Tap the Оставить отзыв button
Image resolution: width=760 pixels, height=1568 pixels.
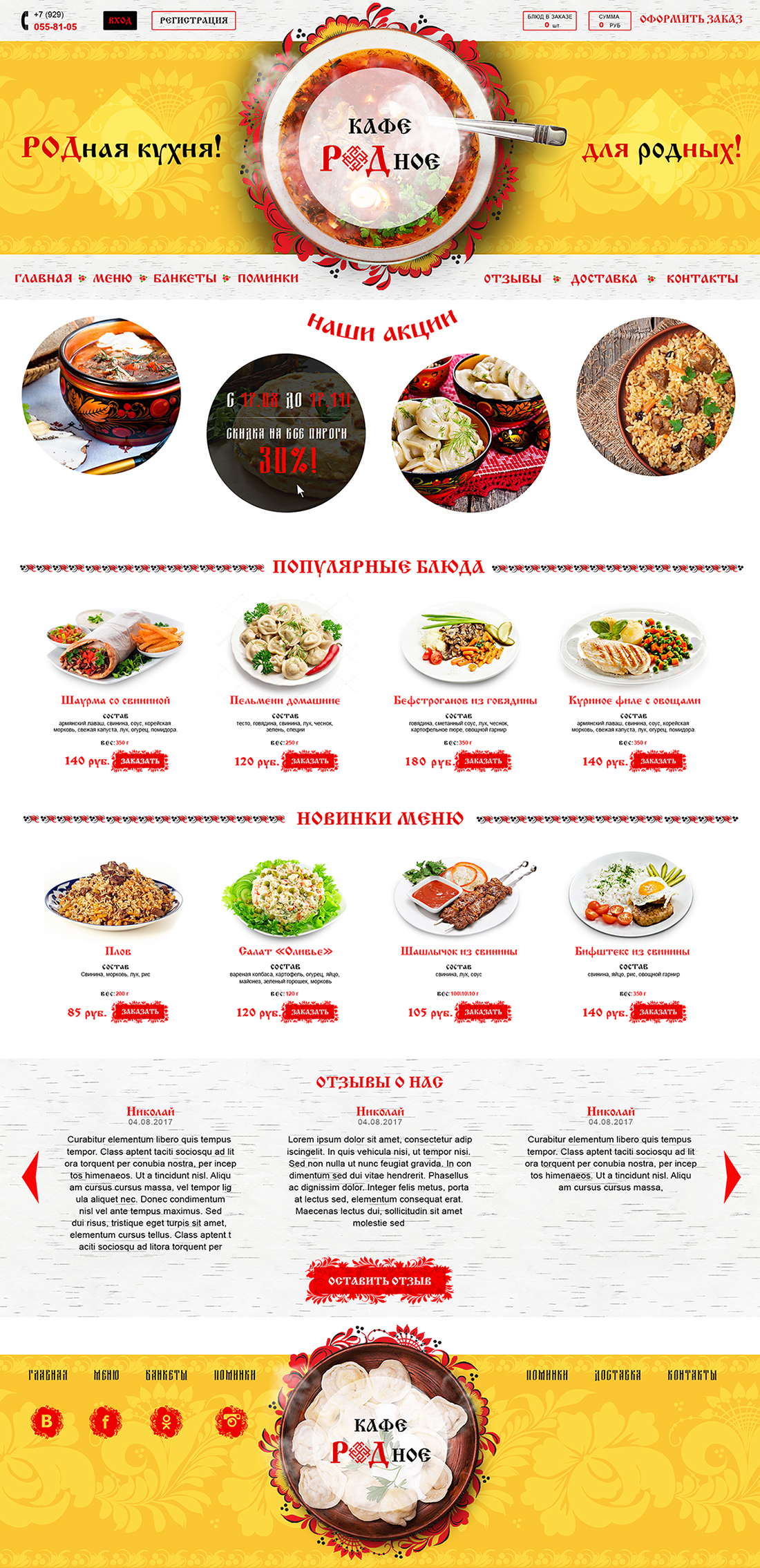379,1281
